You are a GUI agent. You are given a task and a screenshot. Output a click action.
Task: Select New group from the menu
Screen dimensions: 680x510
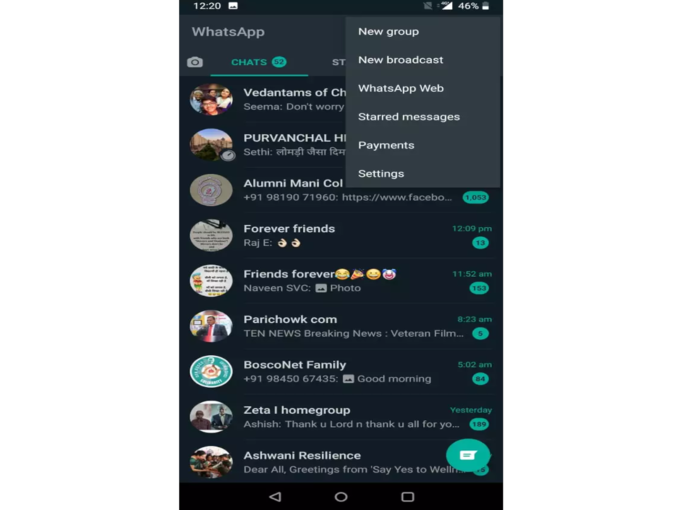tap(389, 32)
